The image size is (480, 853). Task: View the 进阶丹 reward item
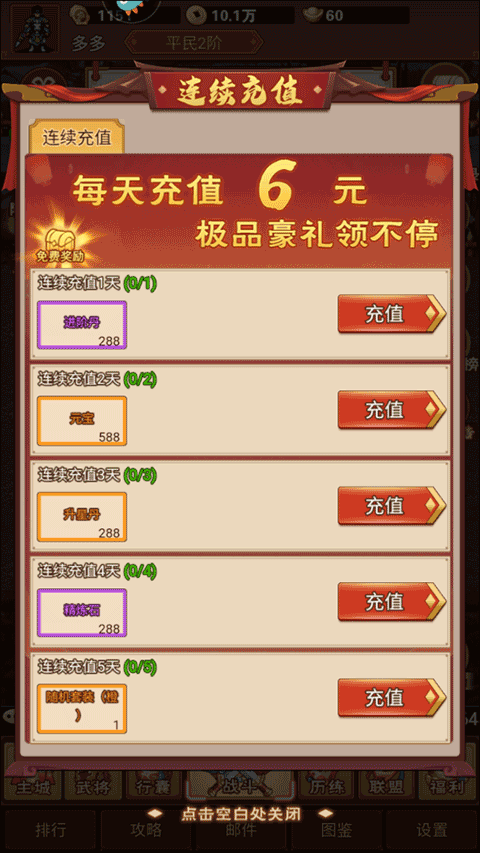(82, 325)
